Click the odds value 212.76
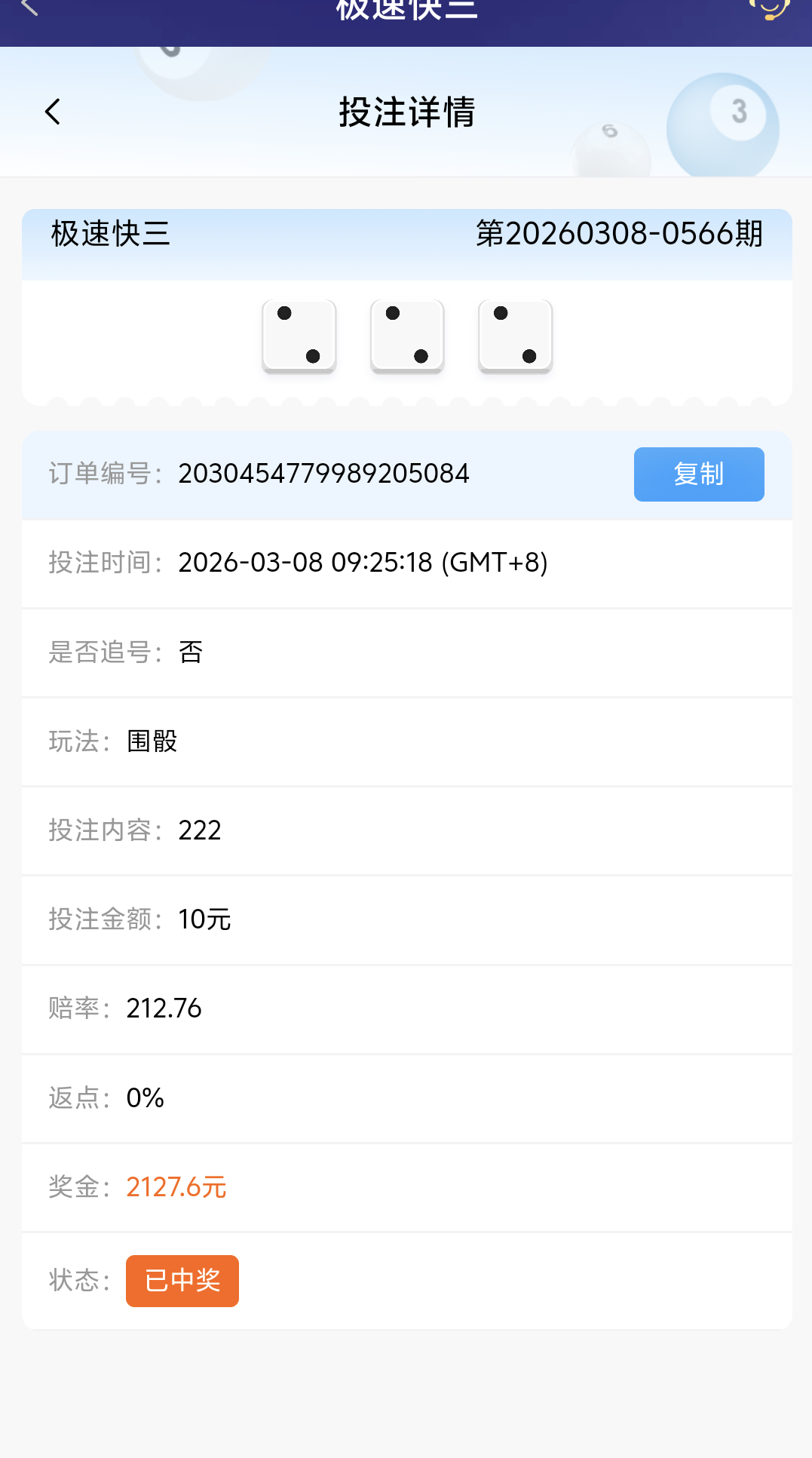The height and width of the screenshot is (1458, 812). [163, 1008]
